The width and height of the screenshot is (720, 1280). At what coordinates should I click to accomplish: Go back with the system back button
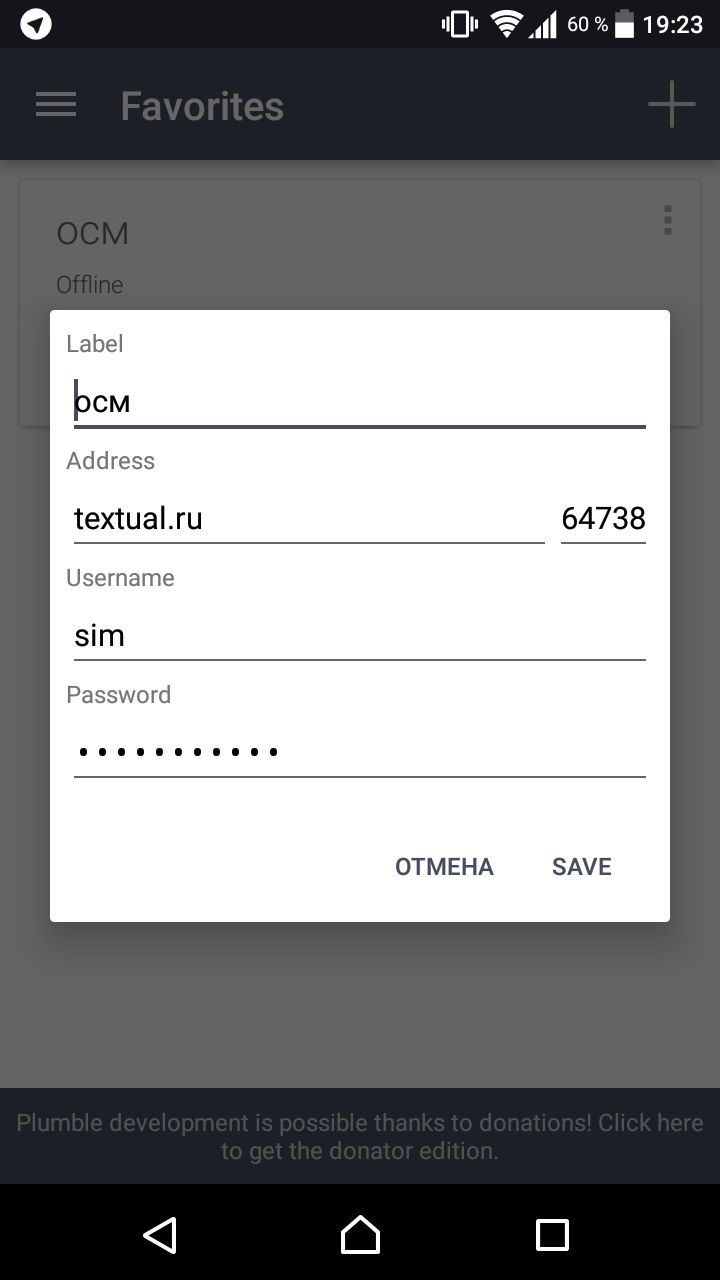tap(160, 1235)
